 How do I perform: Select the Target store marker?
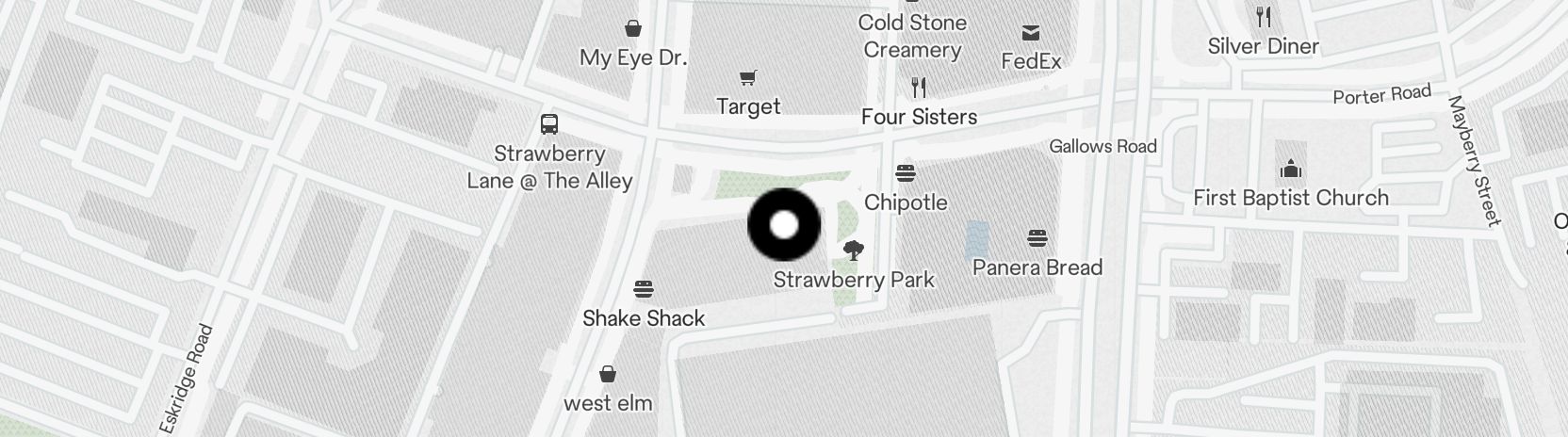(748, 78)
